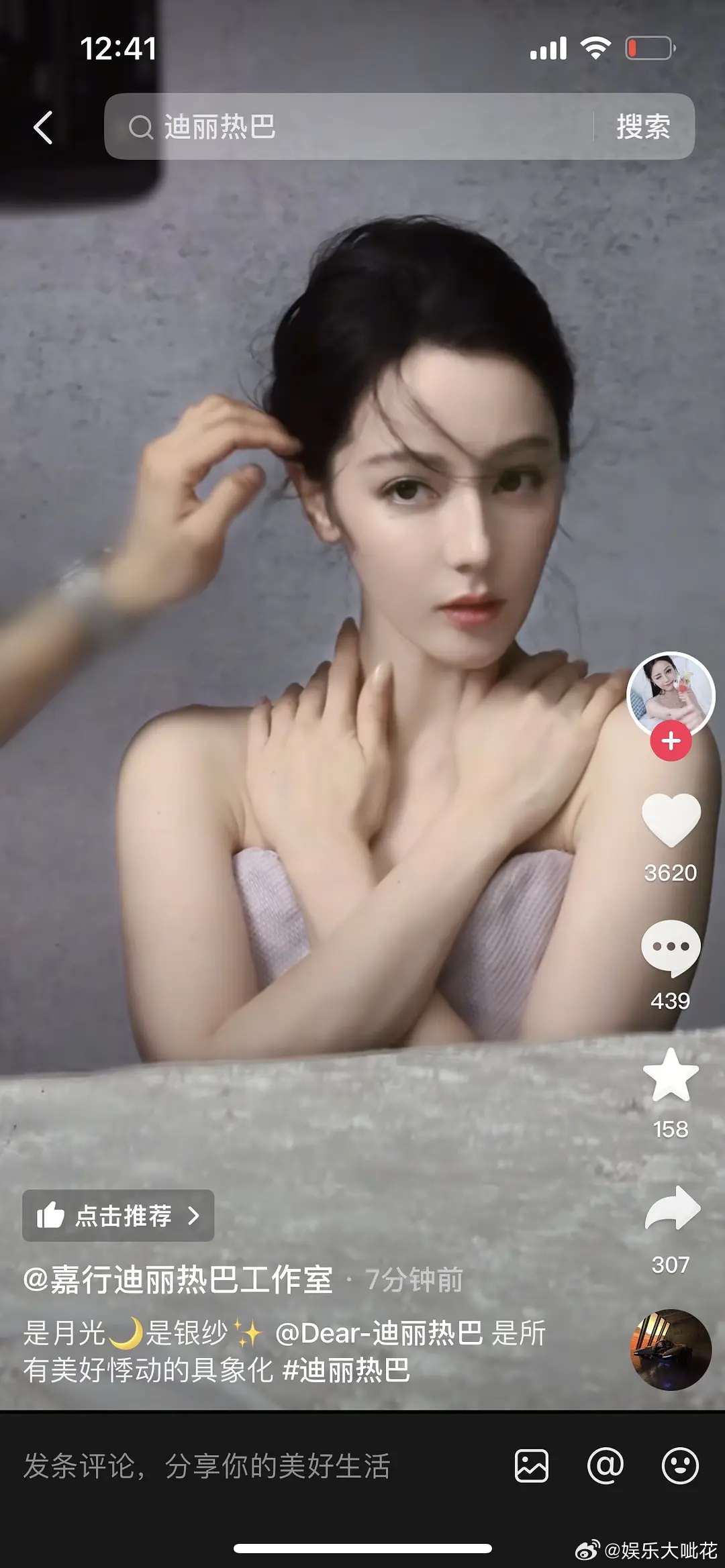
Task: Like this video with the heart
Action: click(671, 820)
